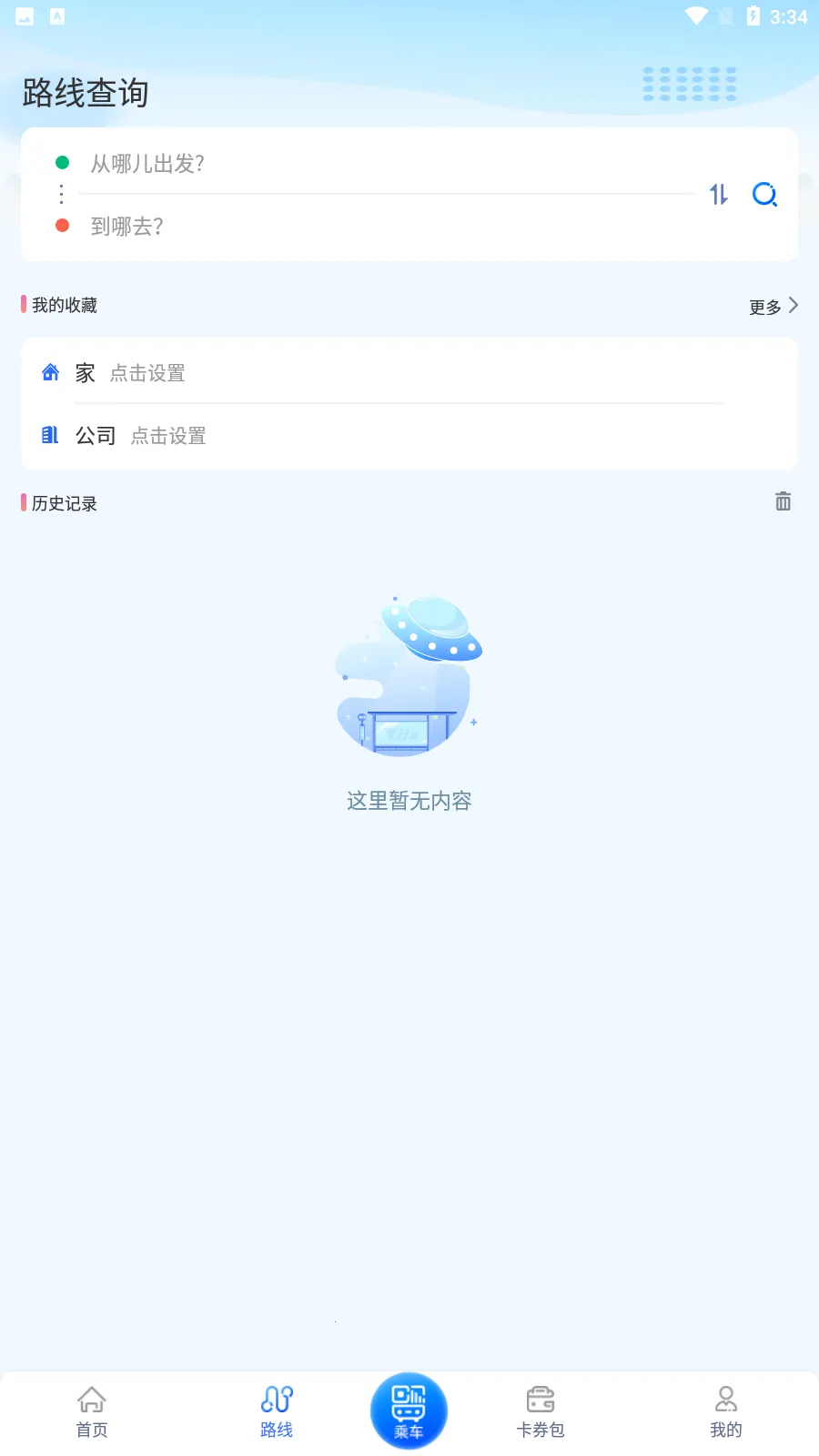Swap departure and destination
819x1456 pixels.
coord(719,194)
